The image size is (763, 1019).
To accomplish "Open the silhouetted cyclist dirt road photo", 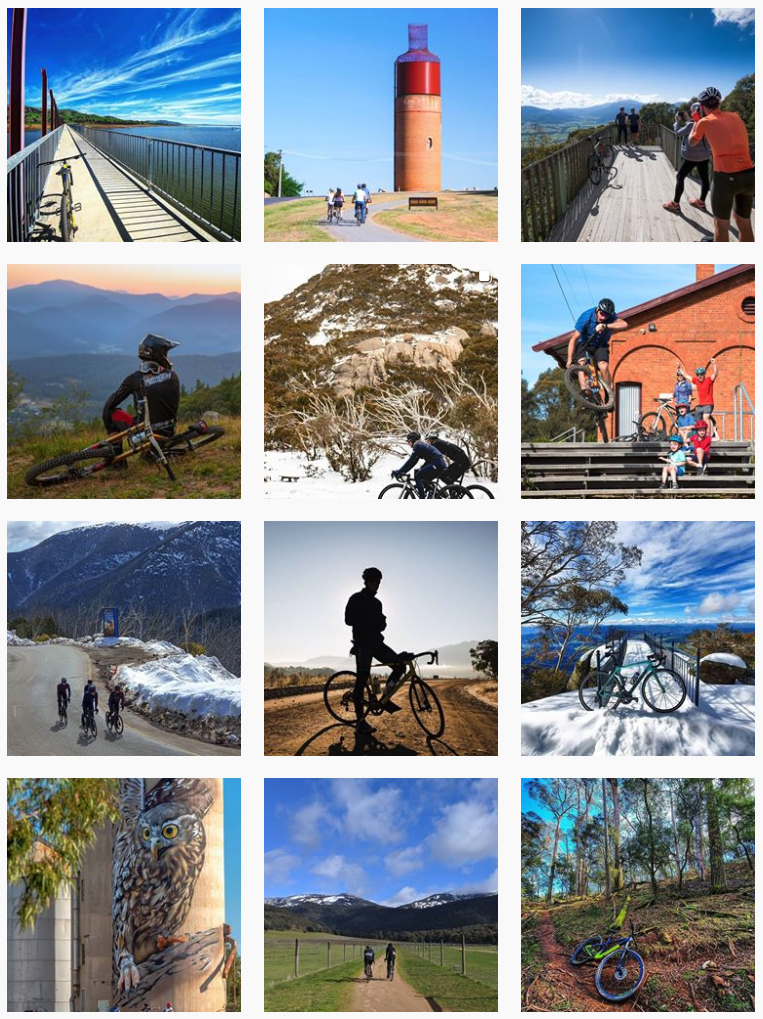I will click(381, 638).
